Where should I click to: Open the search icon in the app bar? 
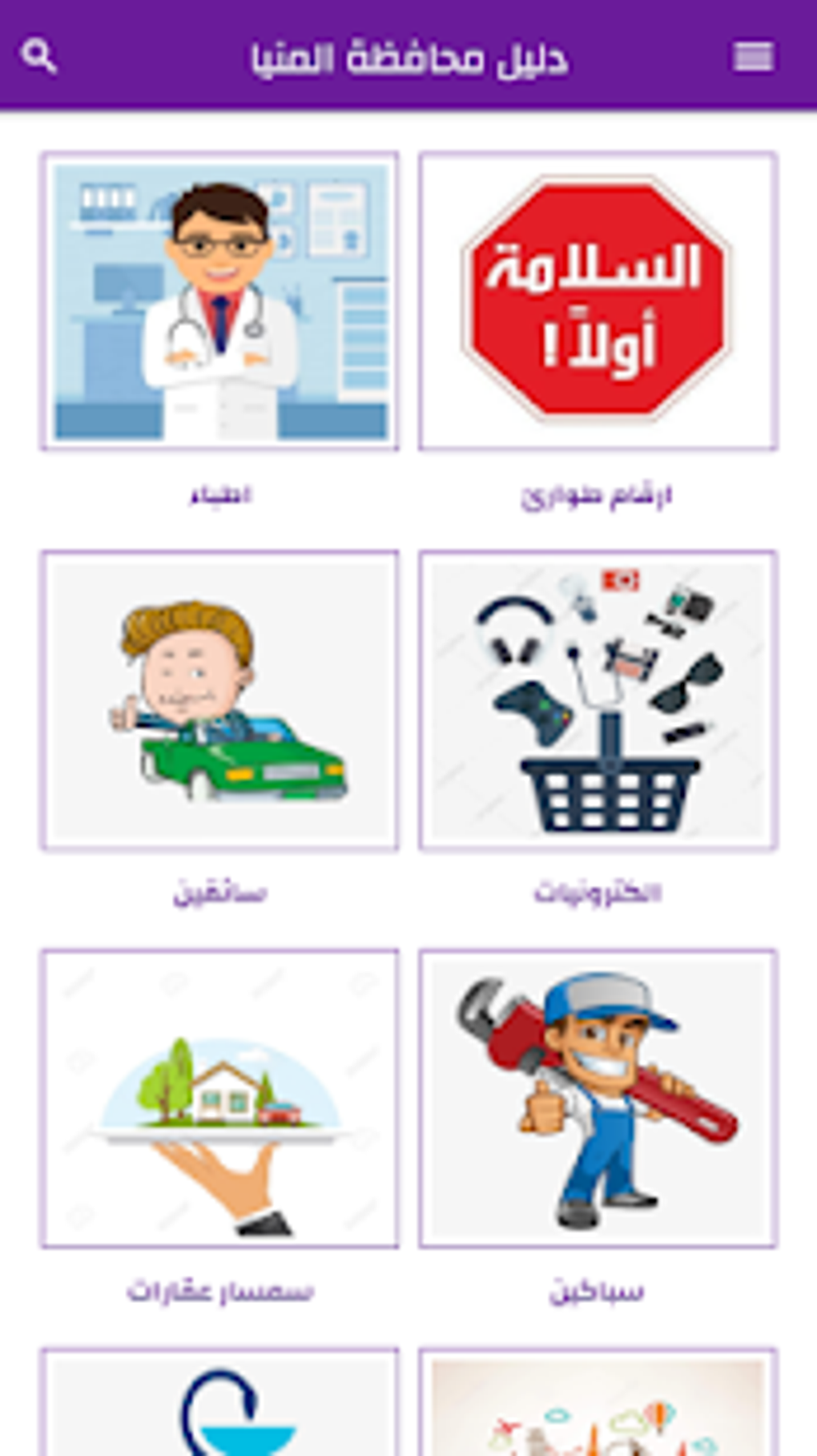pyautogui.click(x=38, y=56)
